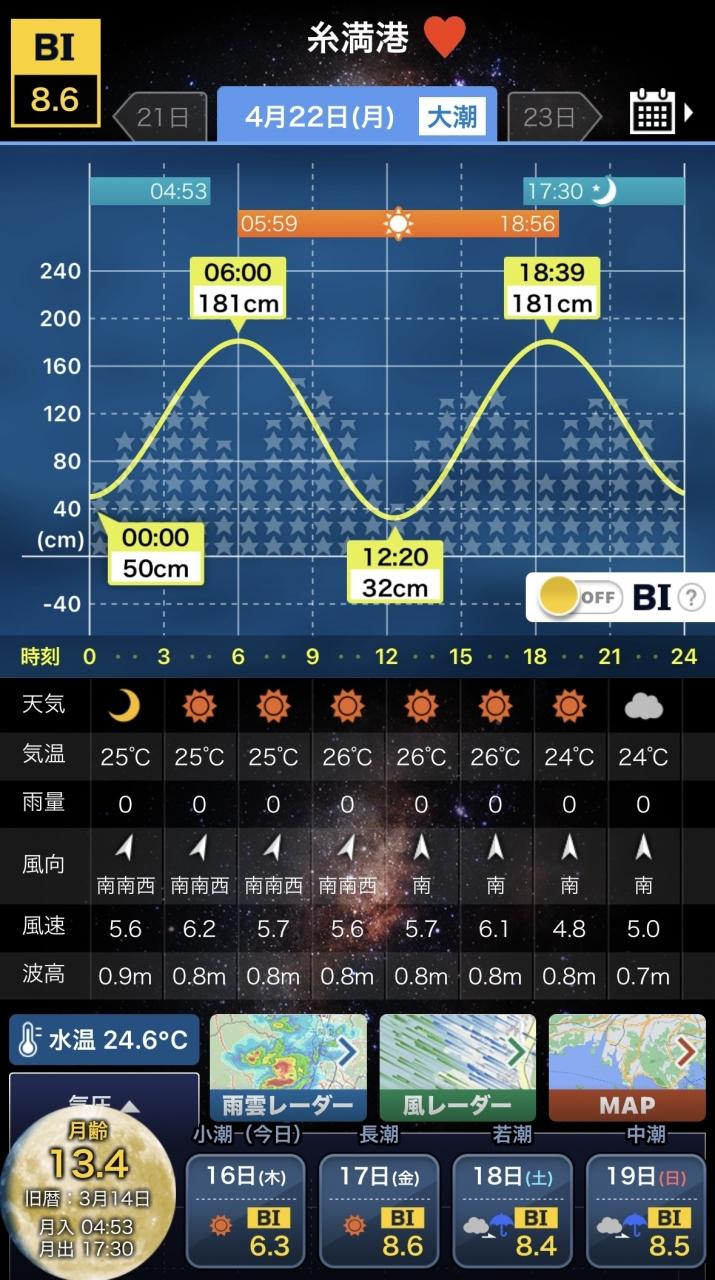Select the 17日(金) forecast card
The image size is (715, 1280).
(379, 1212)
